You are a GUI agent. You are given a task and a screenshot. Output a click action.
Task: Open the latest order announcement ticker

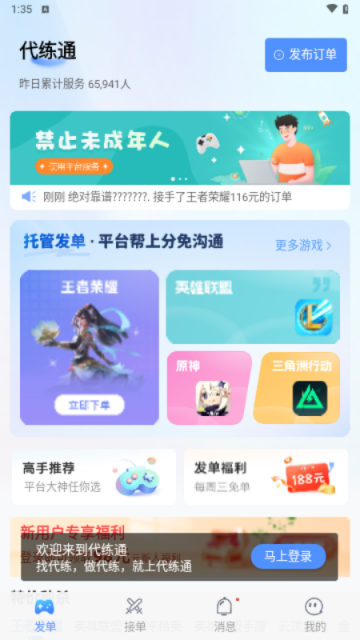(180, 197)
